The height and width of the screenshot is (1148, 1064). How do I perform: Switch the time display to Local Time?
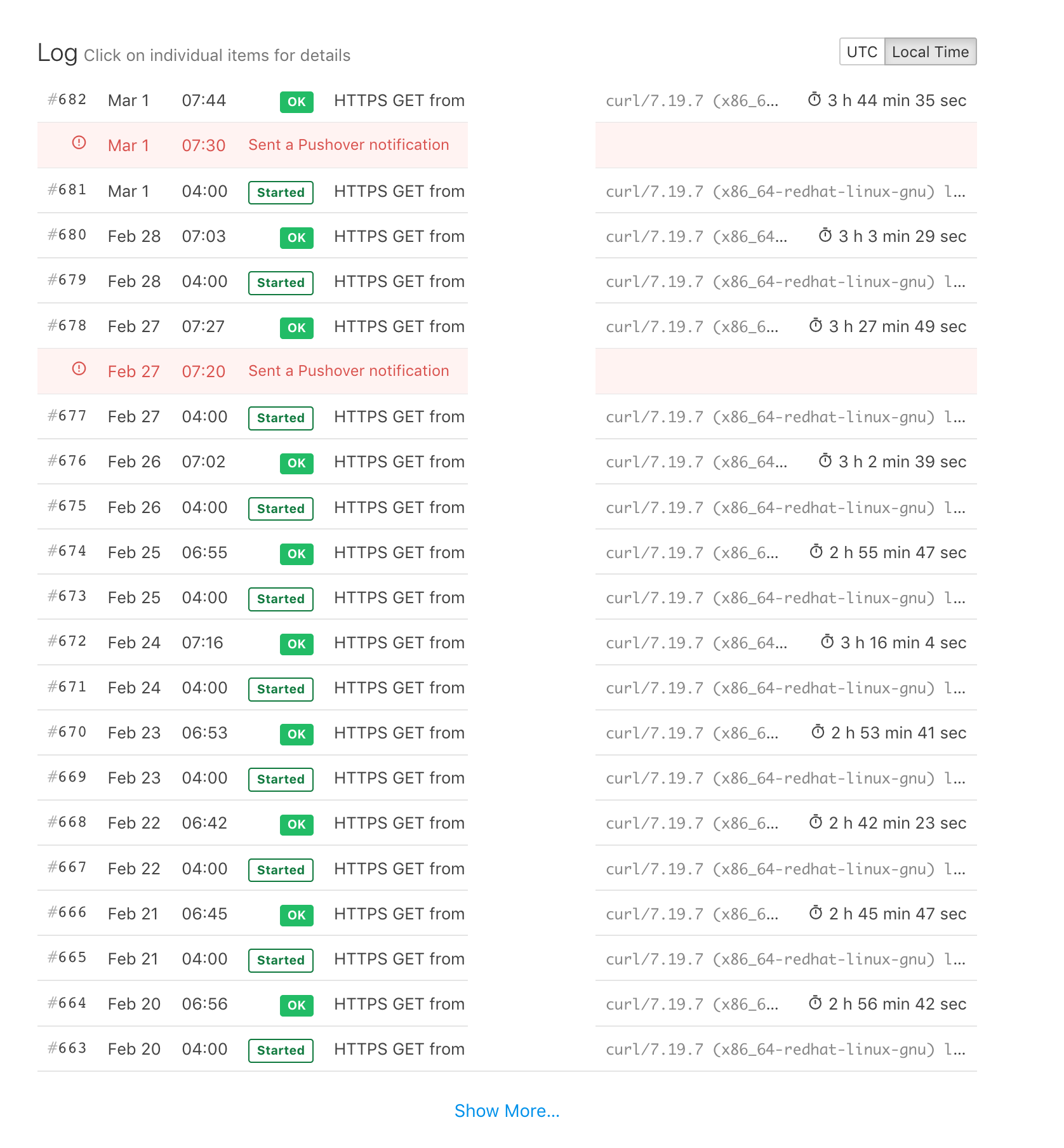931,51
